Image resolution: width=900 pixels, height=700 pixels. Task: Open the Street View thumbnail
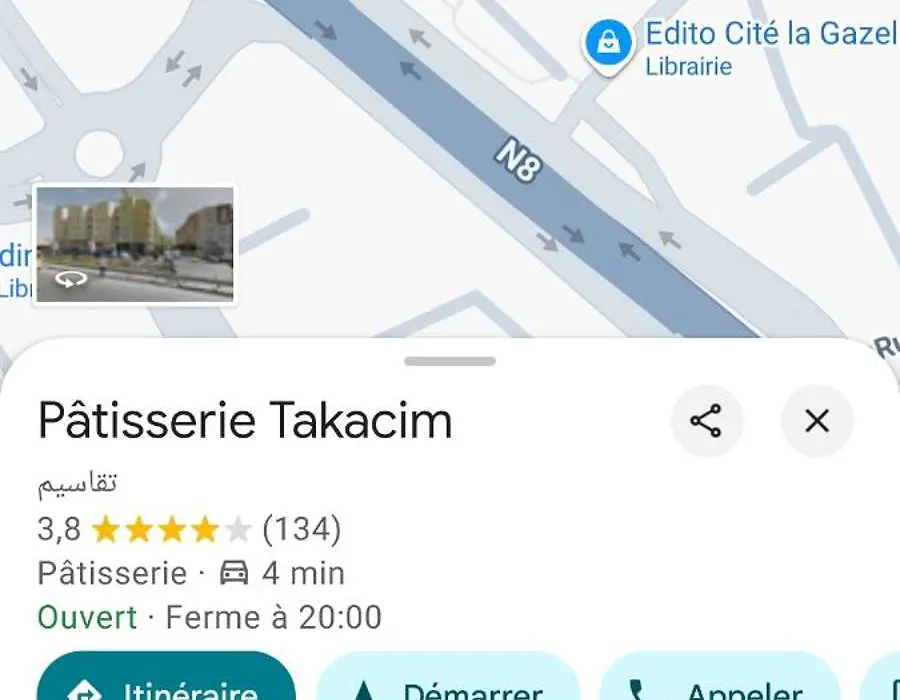click(x=135, y=244)
